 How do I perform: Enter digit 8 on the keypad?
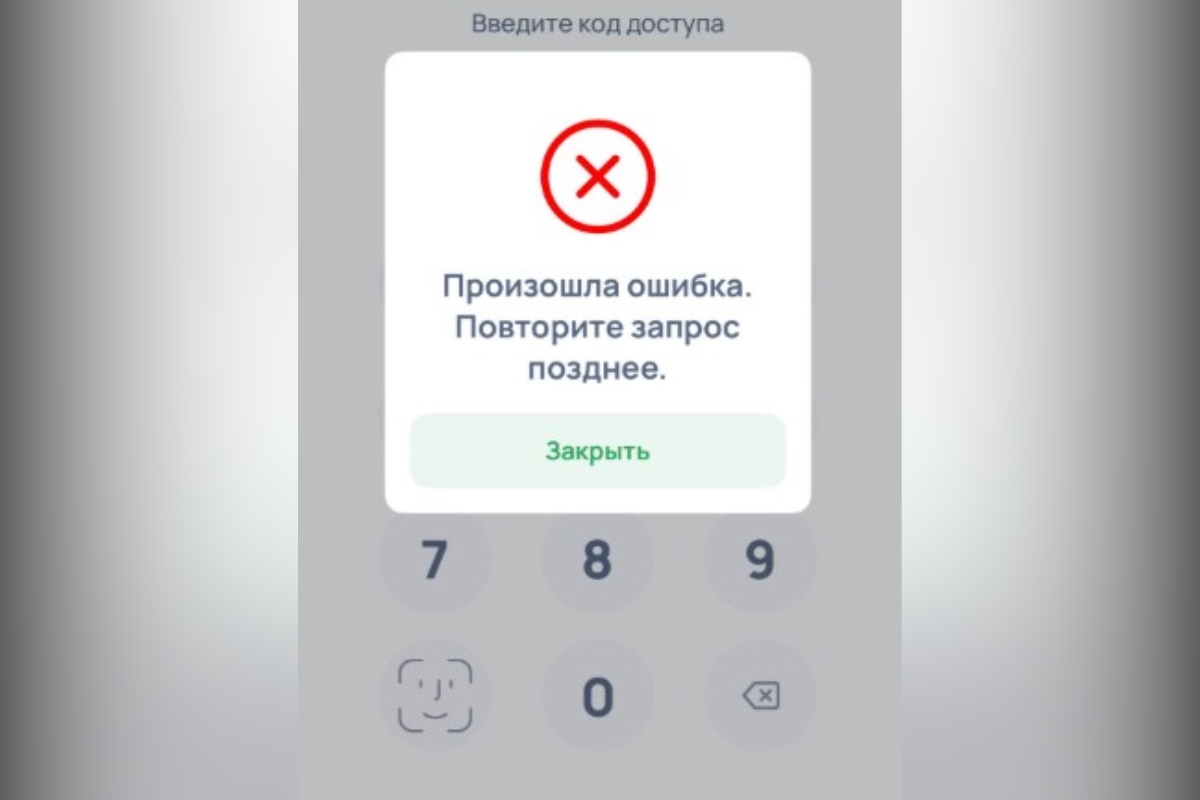(x=597, y=560)
